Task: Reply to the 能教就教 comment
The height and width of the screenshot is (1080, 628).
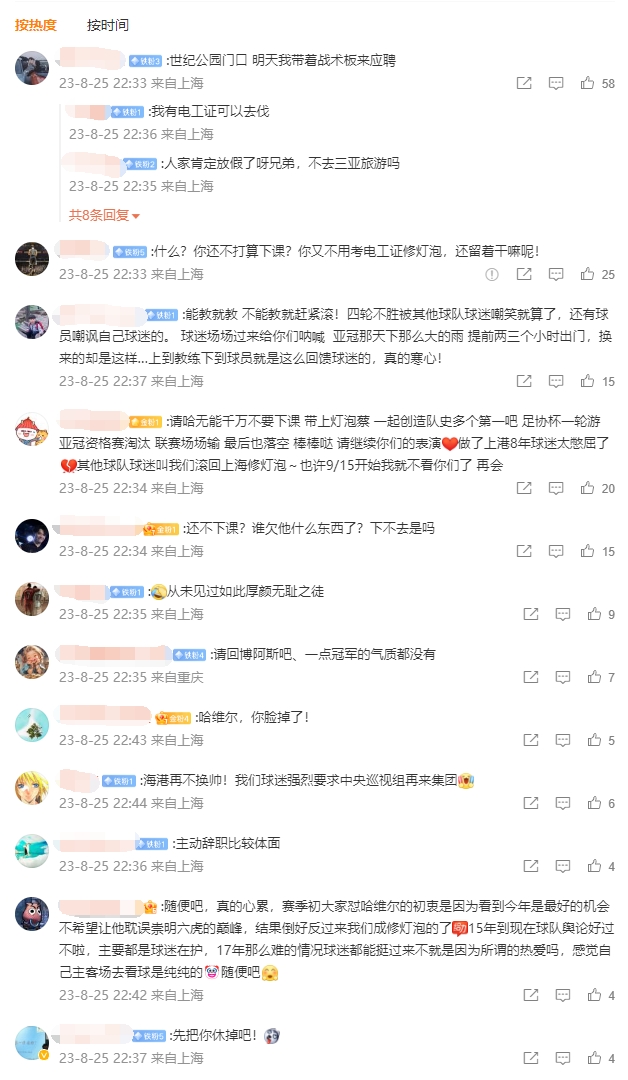Action: pos(556,381)
